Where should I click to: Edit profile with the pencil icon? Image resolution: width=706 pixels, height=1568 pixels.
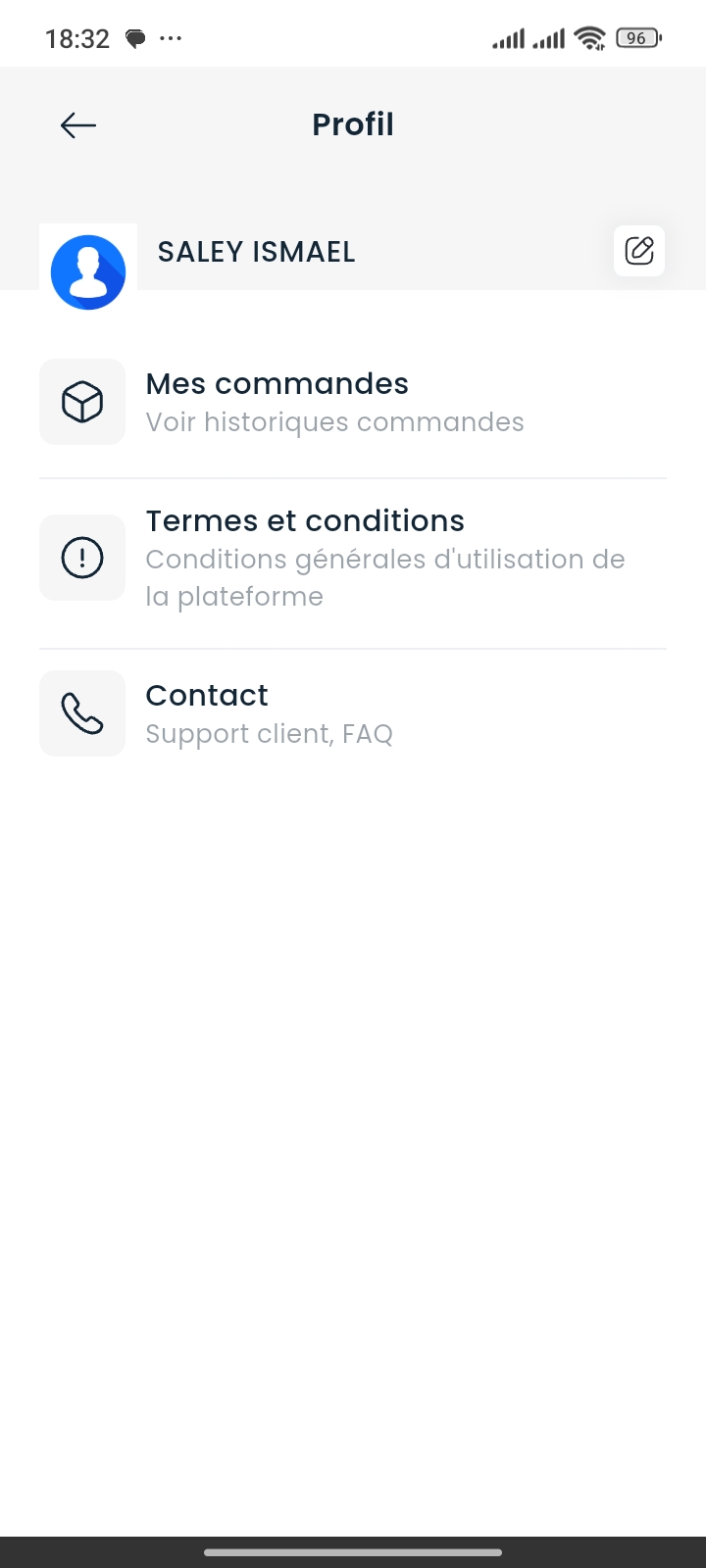pyautogui.click(x=639, y=251)
